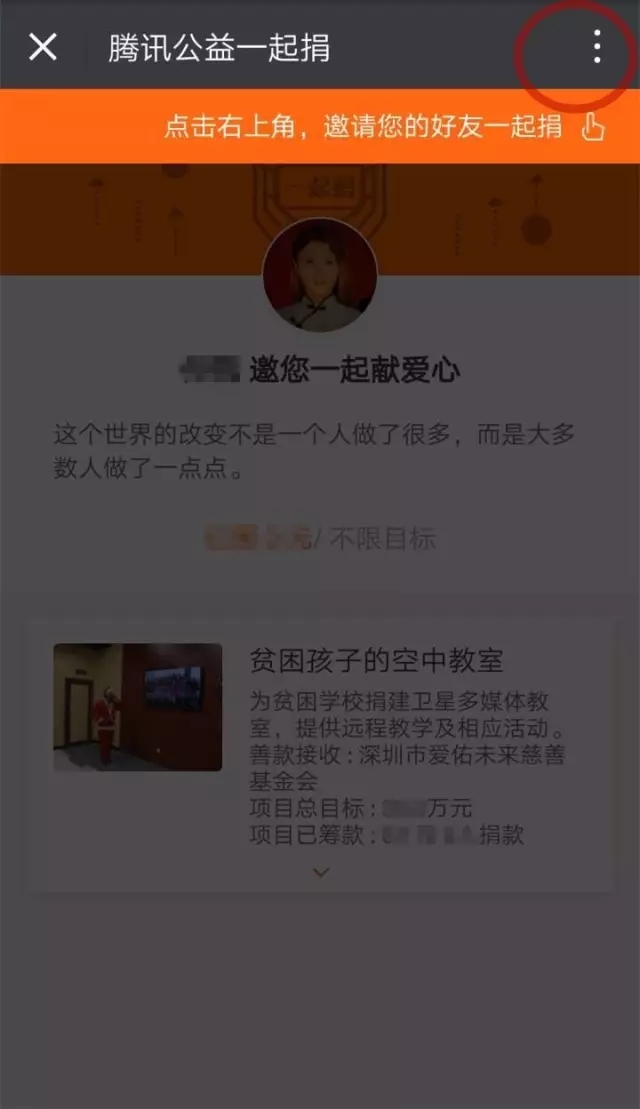Expand project details with the down chevron
640x1109 pixels.
click(321, 873)
